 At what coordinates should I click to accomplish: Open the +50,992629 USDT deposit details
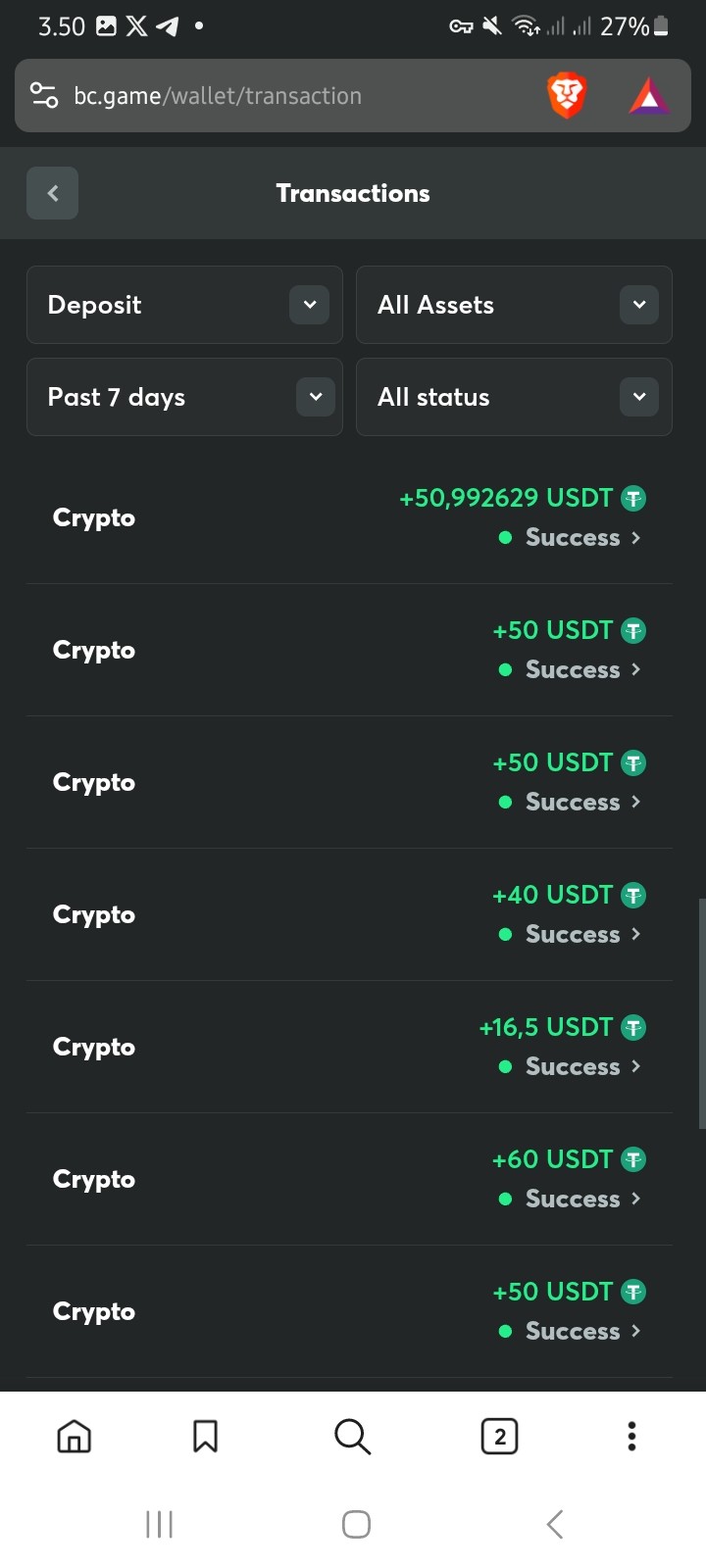[x=349, y=517]
